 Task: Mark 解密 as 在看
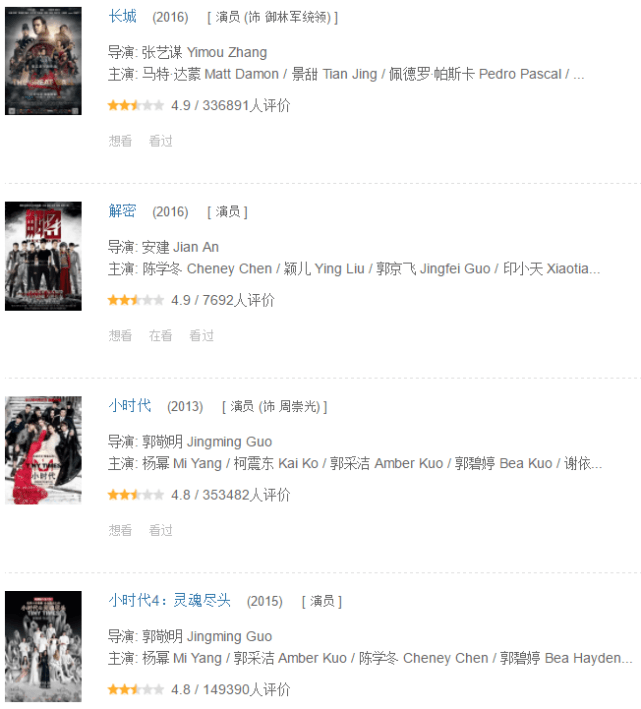tap(161, 336)
